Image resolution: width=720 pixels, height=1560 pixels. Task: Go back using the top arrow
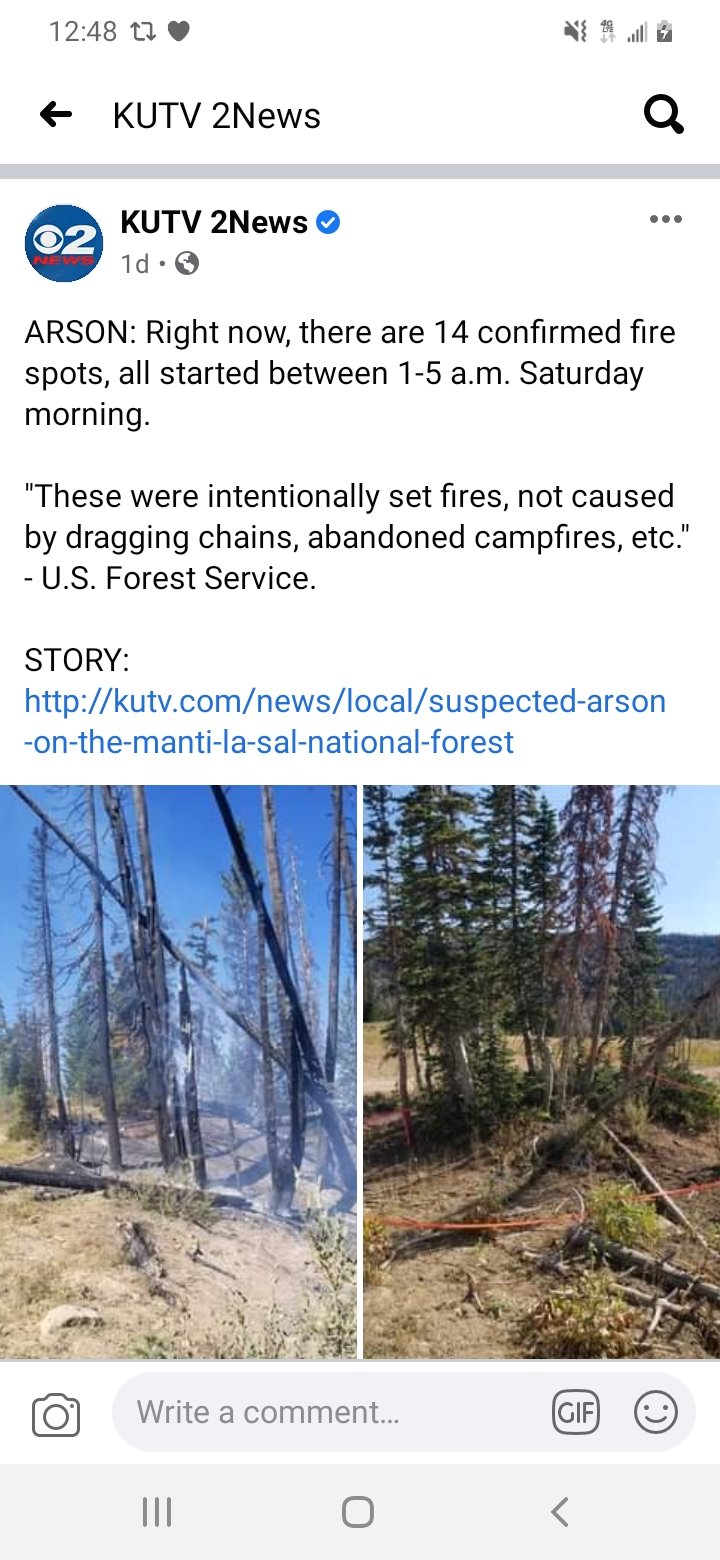[56, 116]
